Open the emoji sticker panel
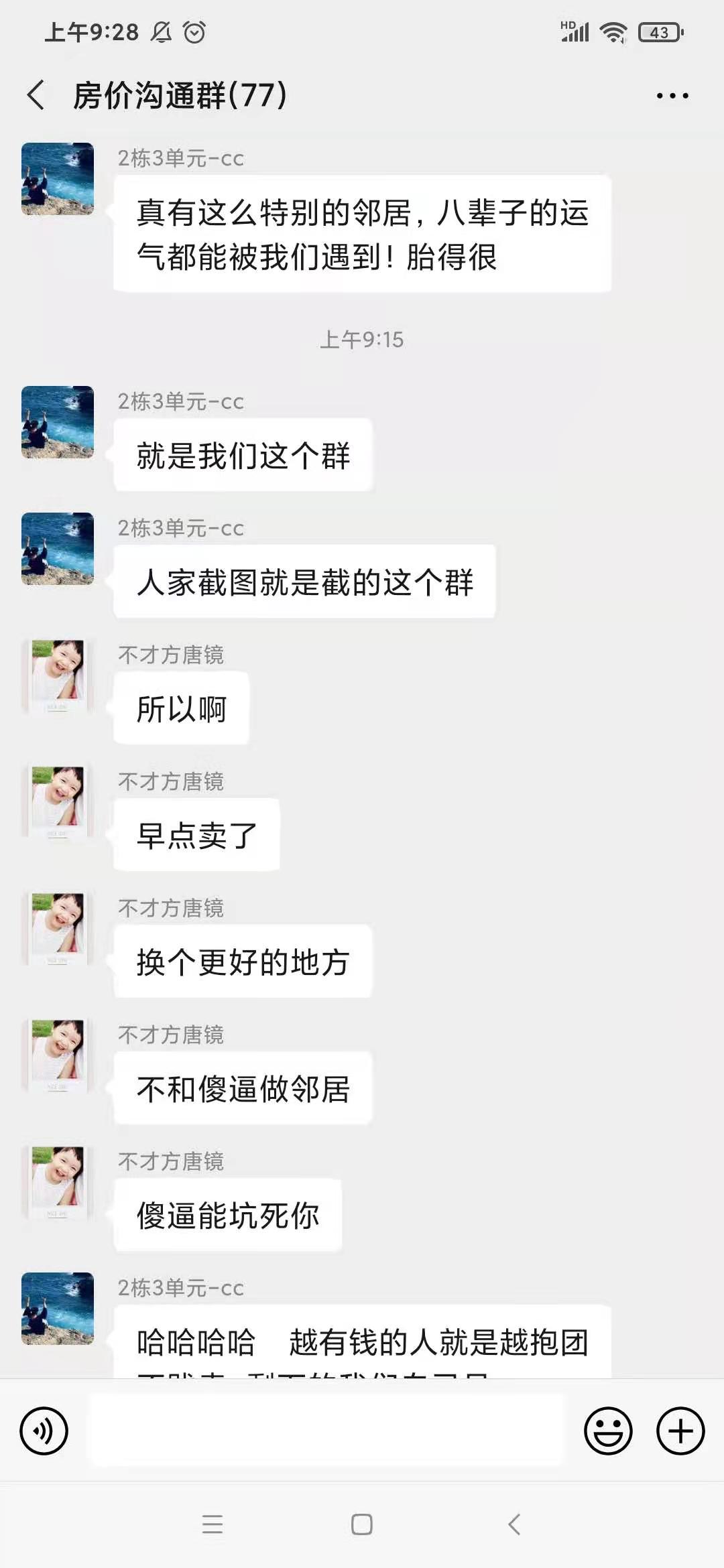 [608, 1431]
